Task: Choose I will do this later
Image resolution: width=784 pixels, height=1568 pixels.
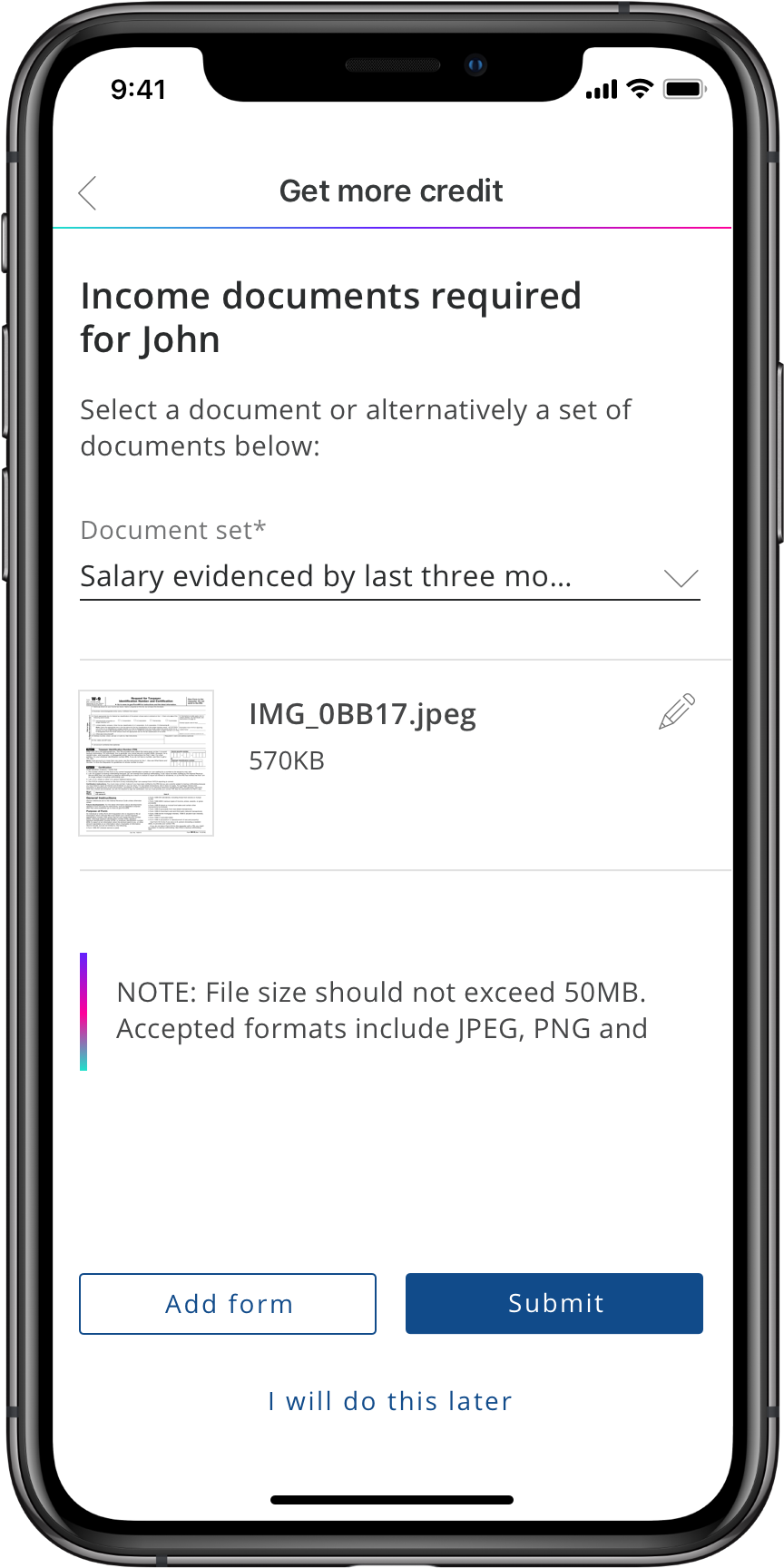Action: 390,1401
